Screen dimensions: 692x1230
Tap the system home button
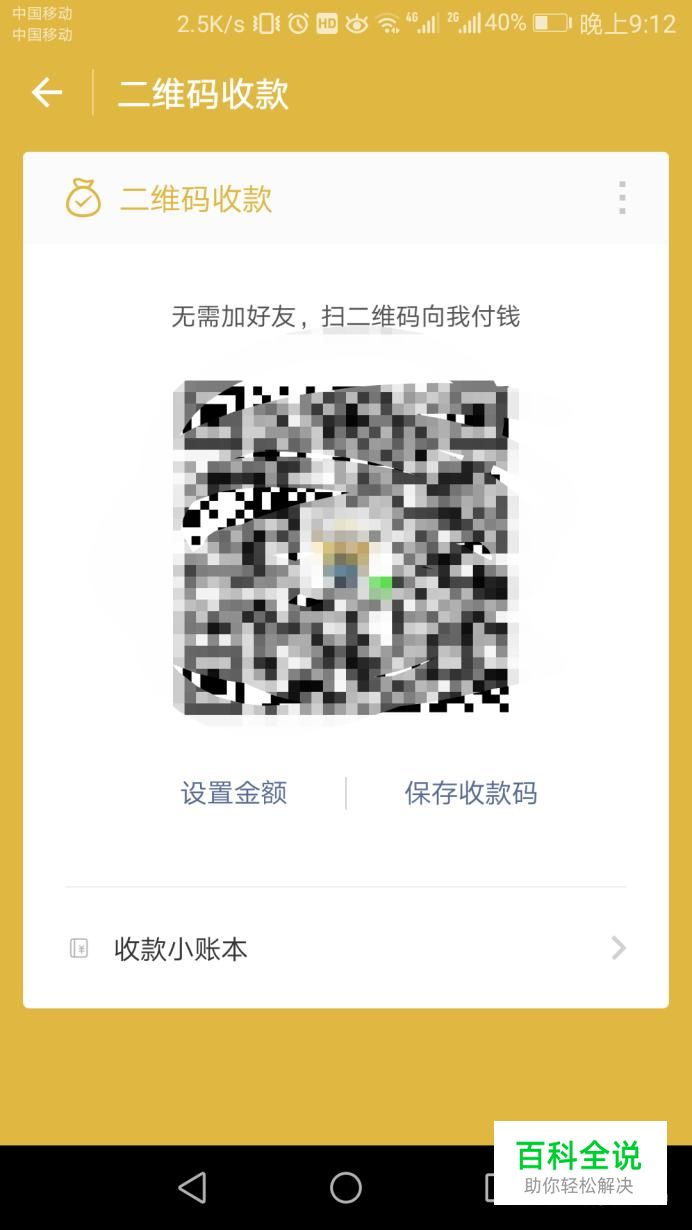(346, 1187)
